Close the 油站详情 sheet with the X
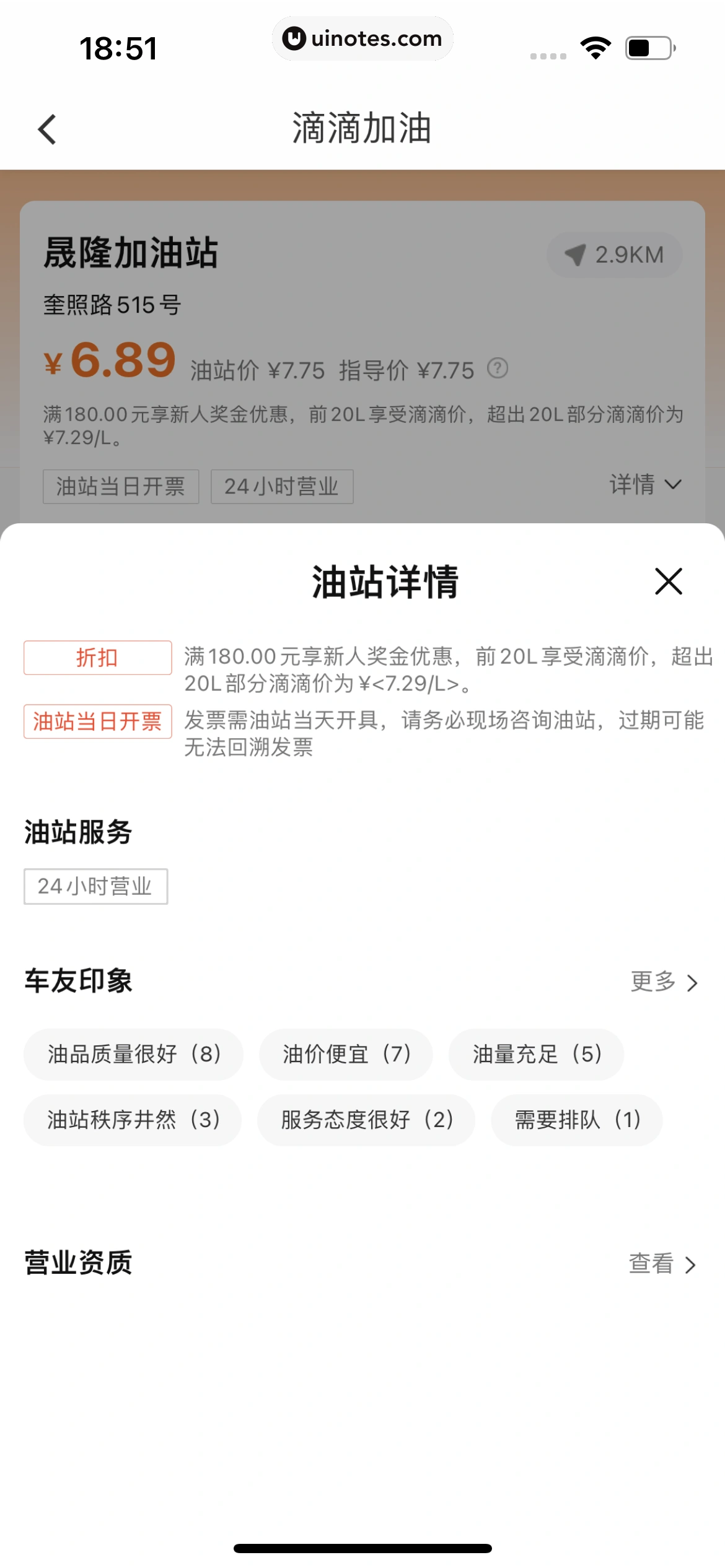Viewport: 725px width, 1568px height. (667, 582)
